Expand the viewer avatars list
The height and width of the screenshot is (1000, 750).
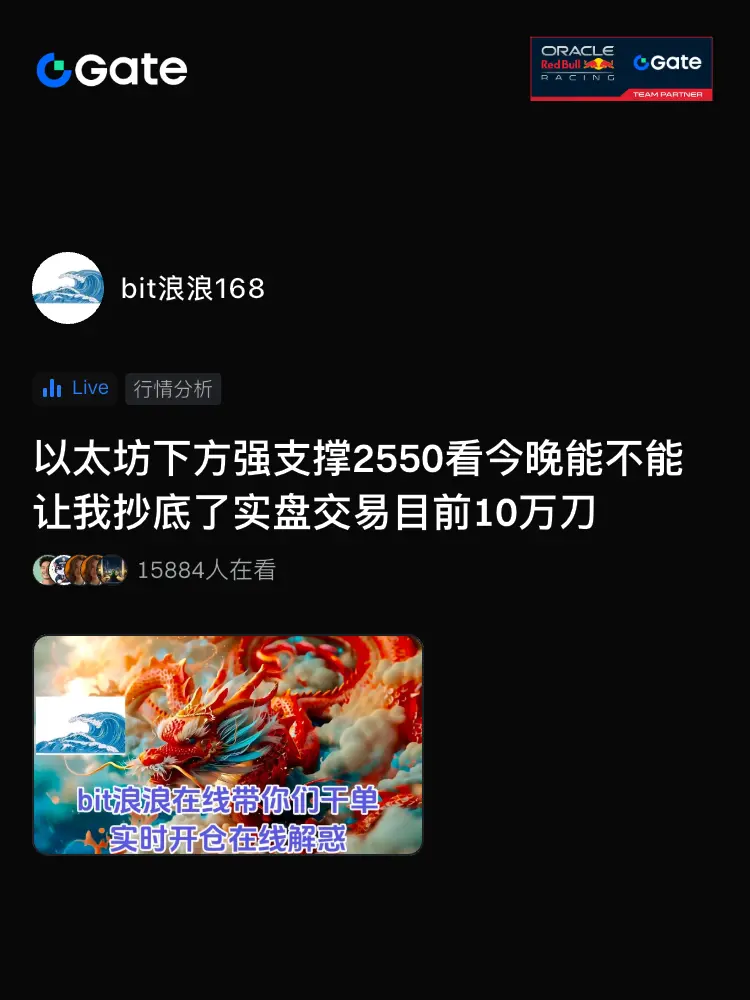coord(80,569)
